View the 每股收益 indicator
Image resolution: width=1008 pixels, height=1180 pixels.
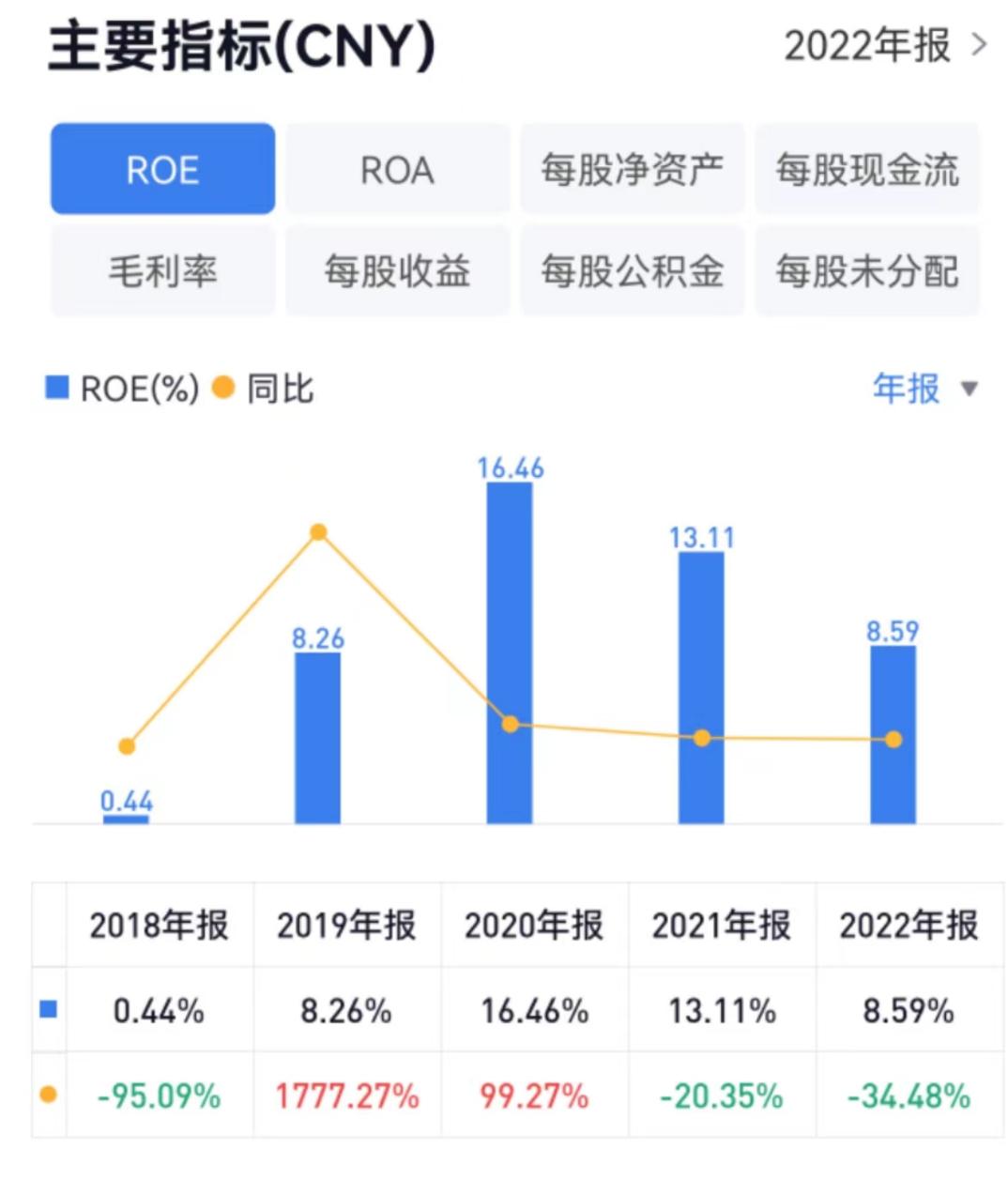coord(397,271)
